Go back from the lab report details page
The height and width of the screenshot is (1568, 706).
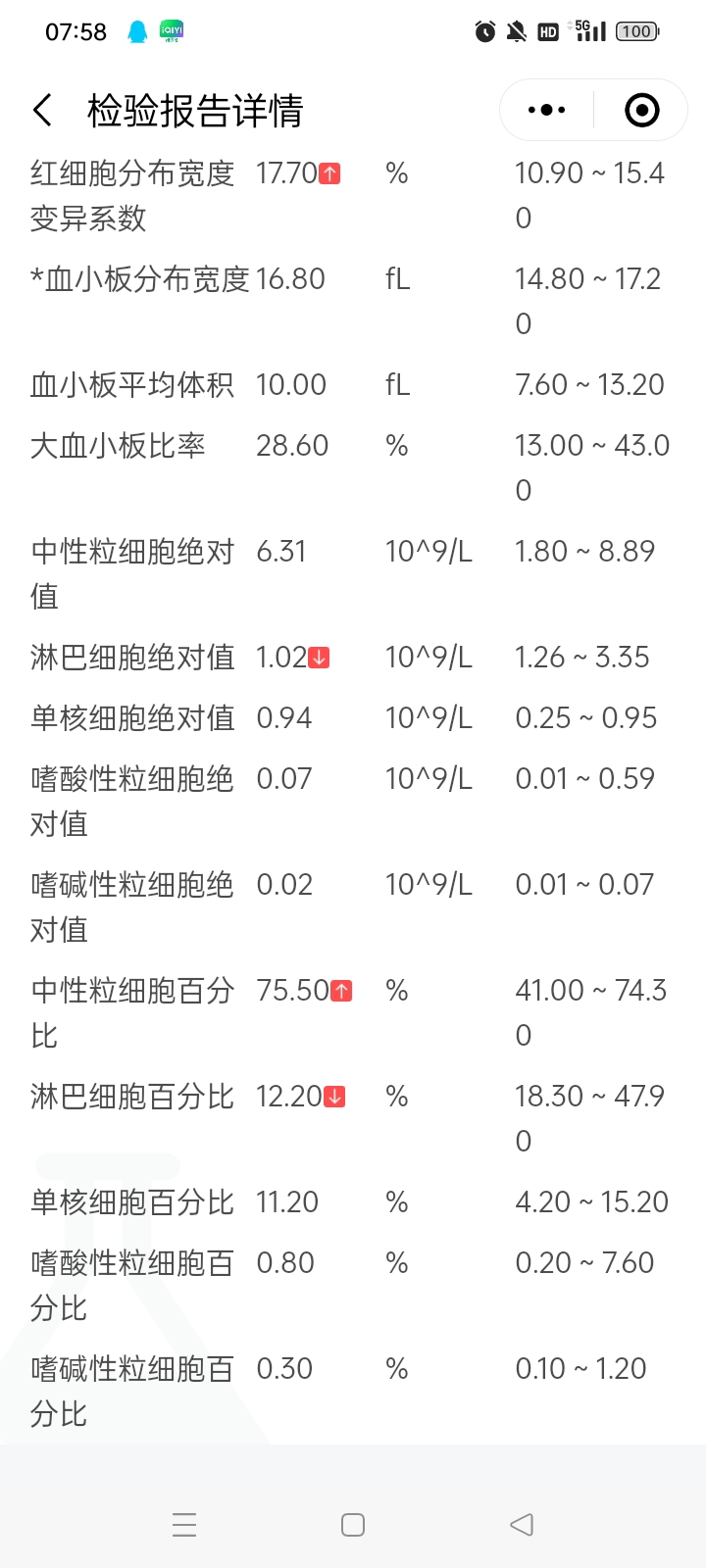(x=42, y=110)
